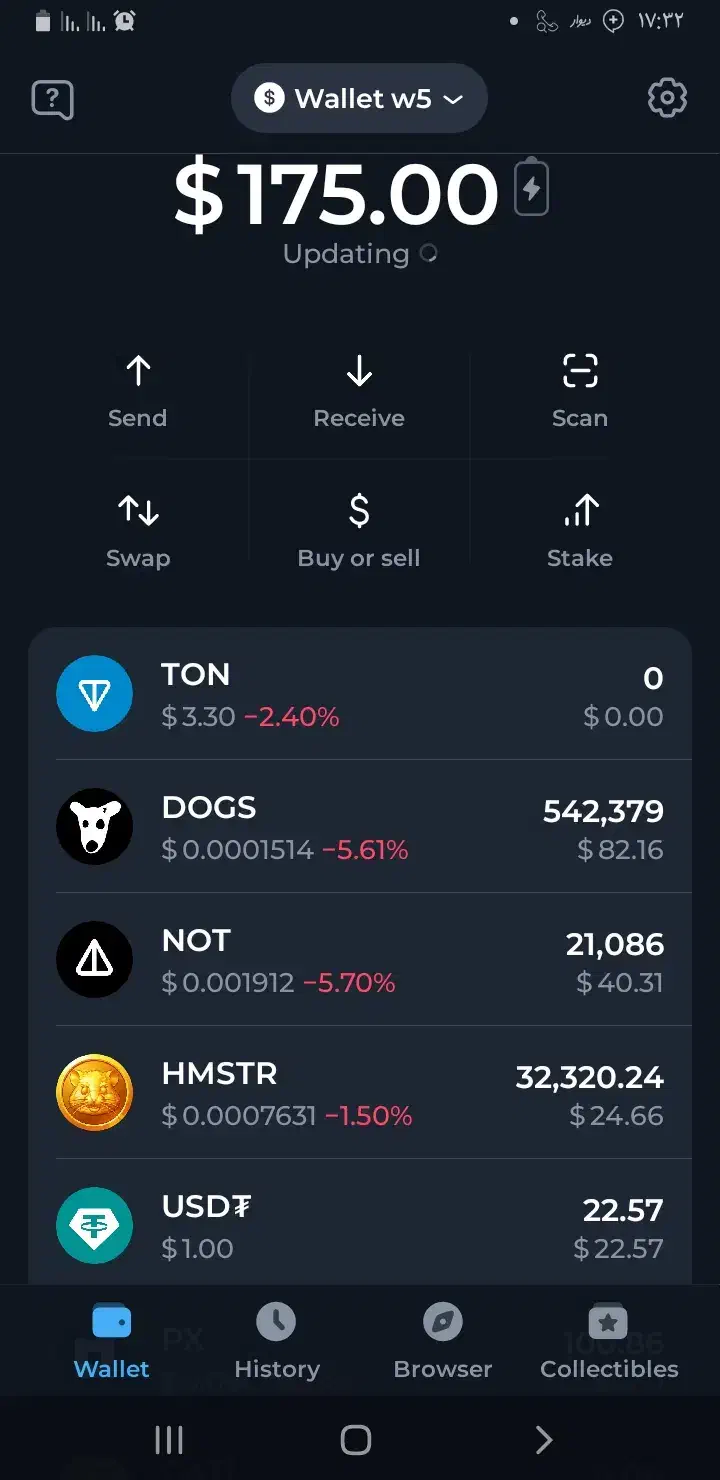720x1480 pixels.
Task: Tap the battery lightning icon
Action: pos(531,188)
